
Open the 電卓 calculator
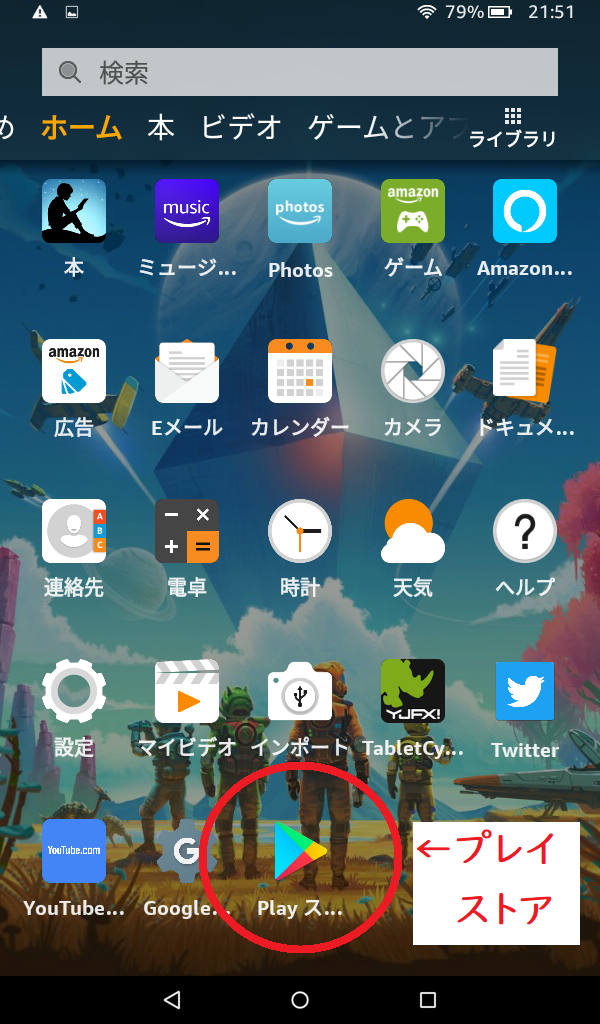pos(187,532)
